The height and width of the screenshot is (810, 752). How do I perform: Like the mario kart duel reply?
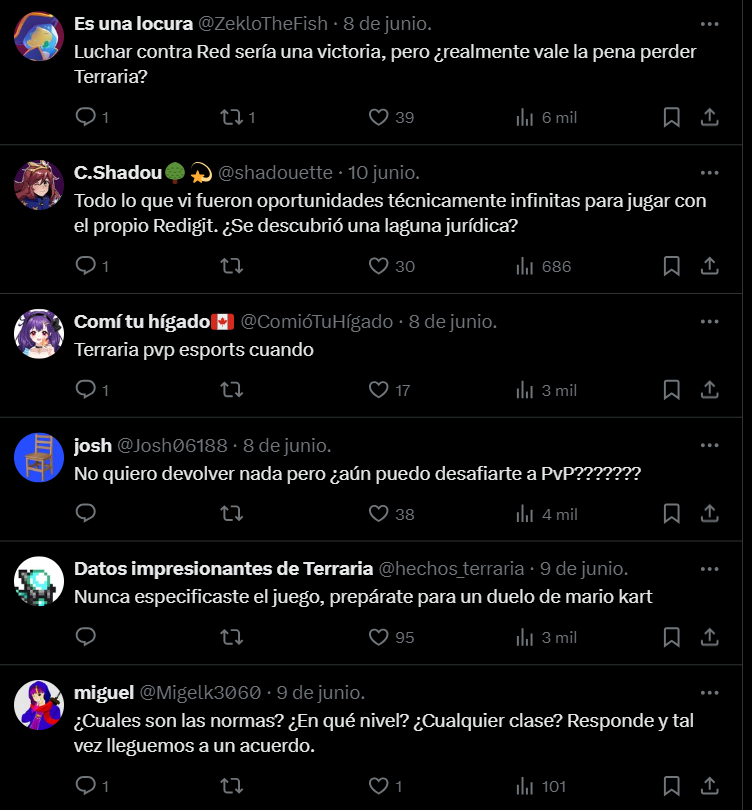(x=379, y=637)
